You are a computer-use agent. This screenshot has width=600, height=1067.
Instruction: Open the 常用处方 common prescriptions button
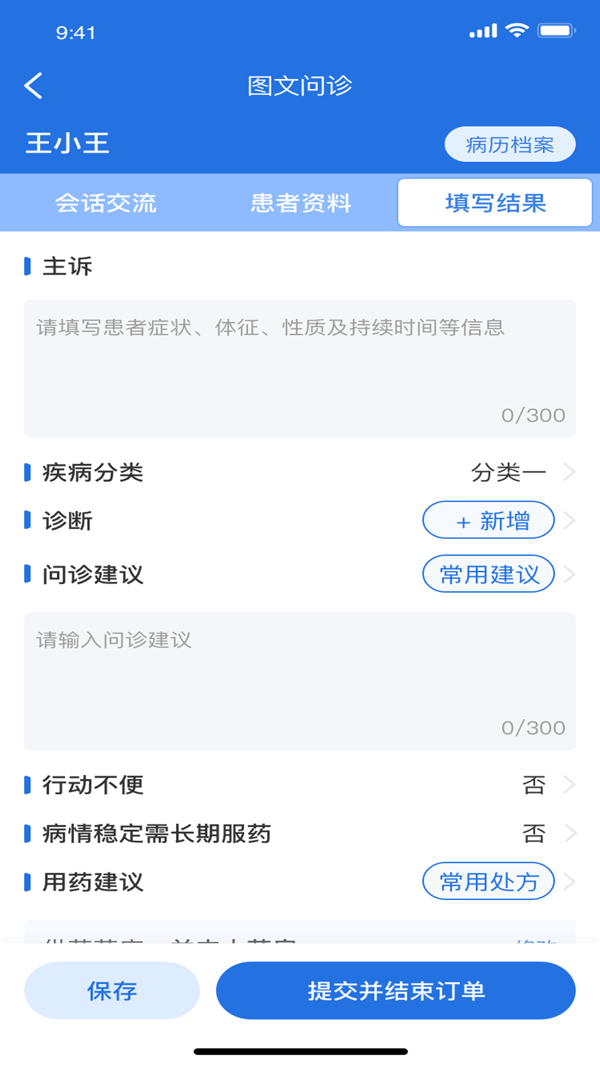click(488, 882)
